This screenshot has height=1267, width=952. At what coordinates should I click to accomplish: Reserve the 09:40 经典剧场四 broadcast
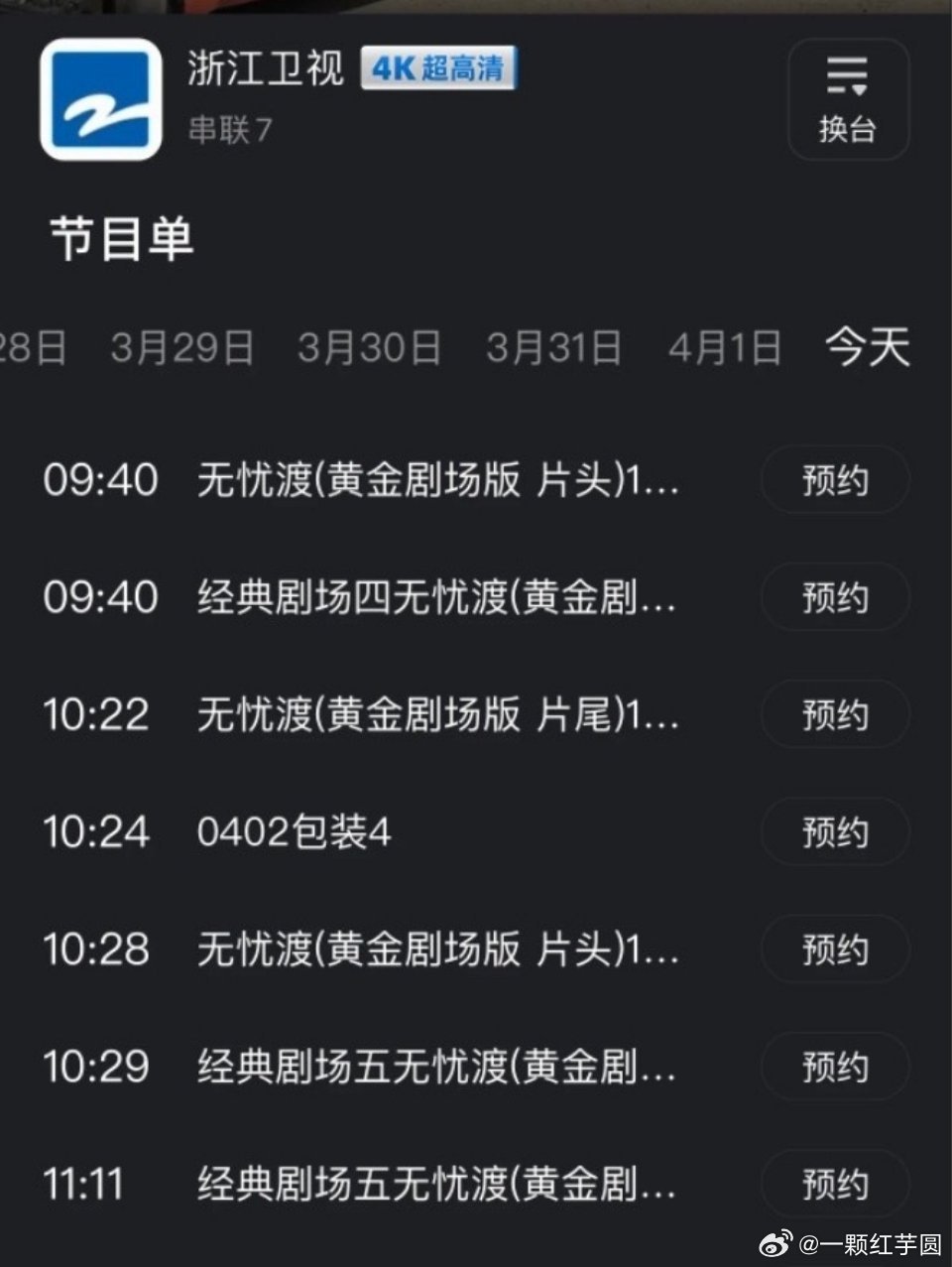coord(835,597)
